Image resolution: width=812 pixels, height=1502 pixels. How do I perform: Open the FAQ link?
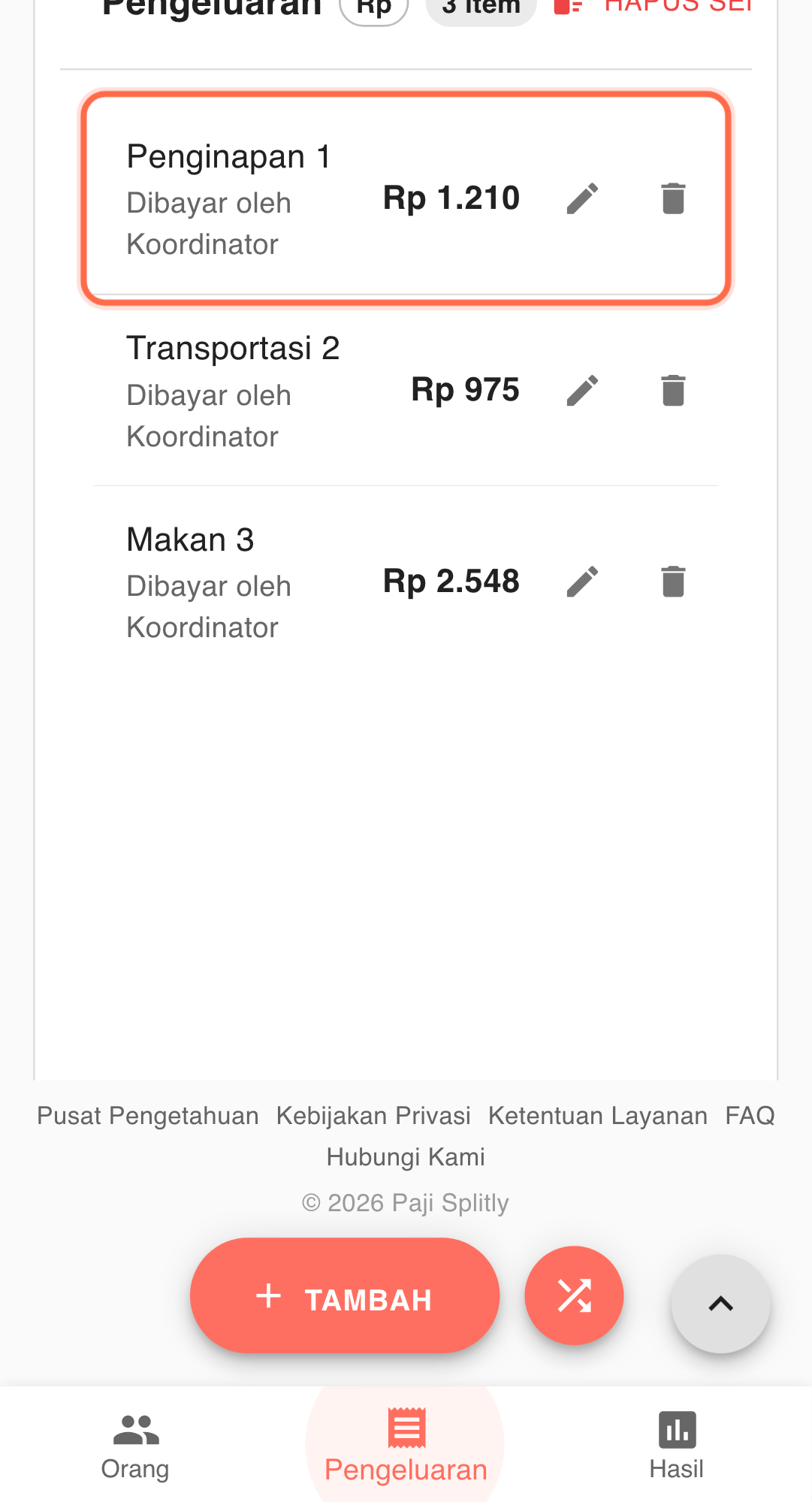(750, 1115)
